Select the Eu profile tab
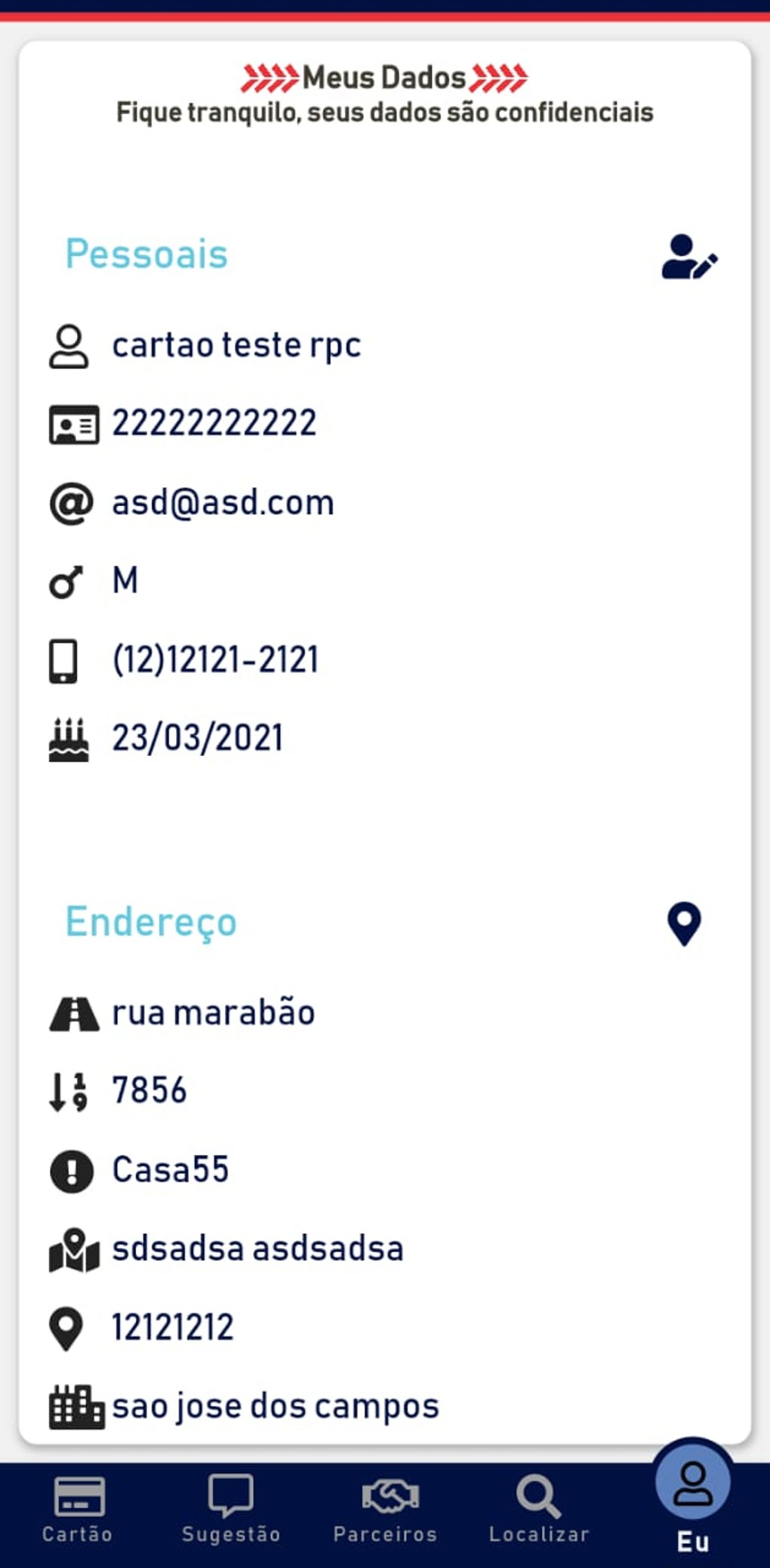770x1568 pixels. [692, 1499]
